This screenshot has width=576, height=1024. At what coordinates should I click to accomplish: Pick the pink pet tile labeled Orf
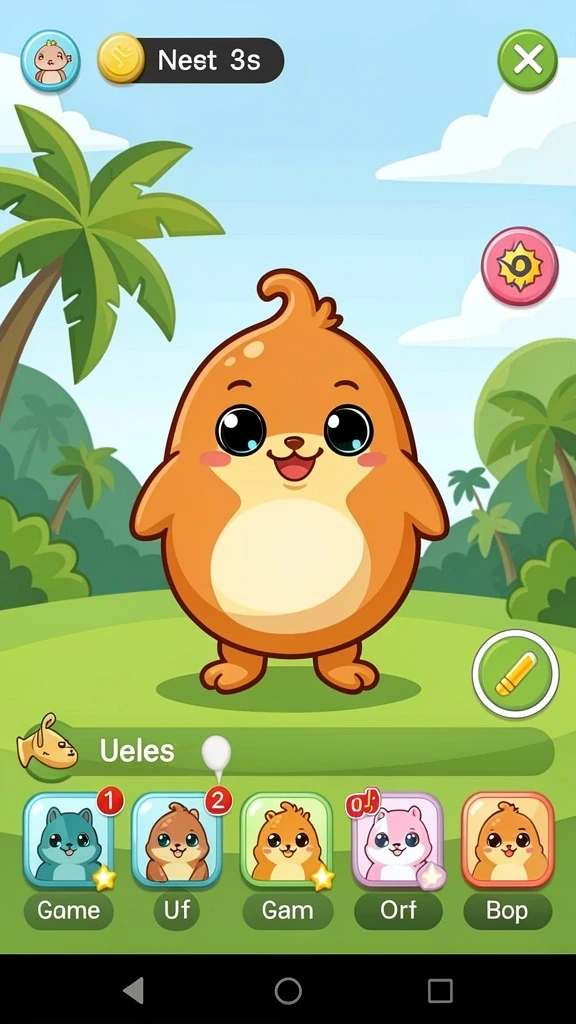coord(398,840)
